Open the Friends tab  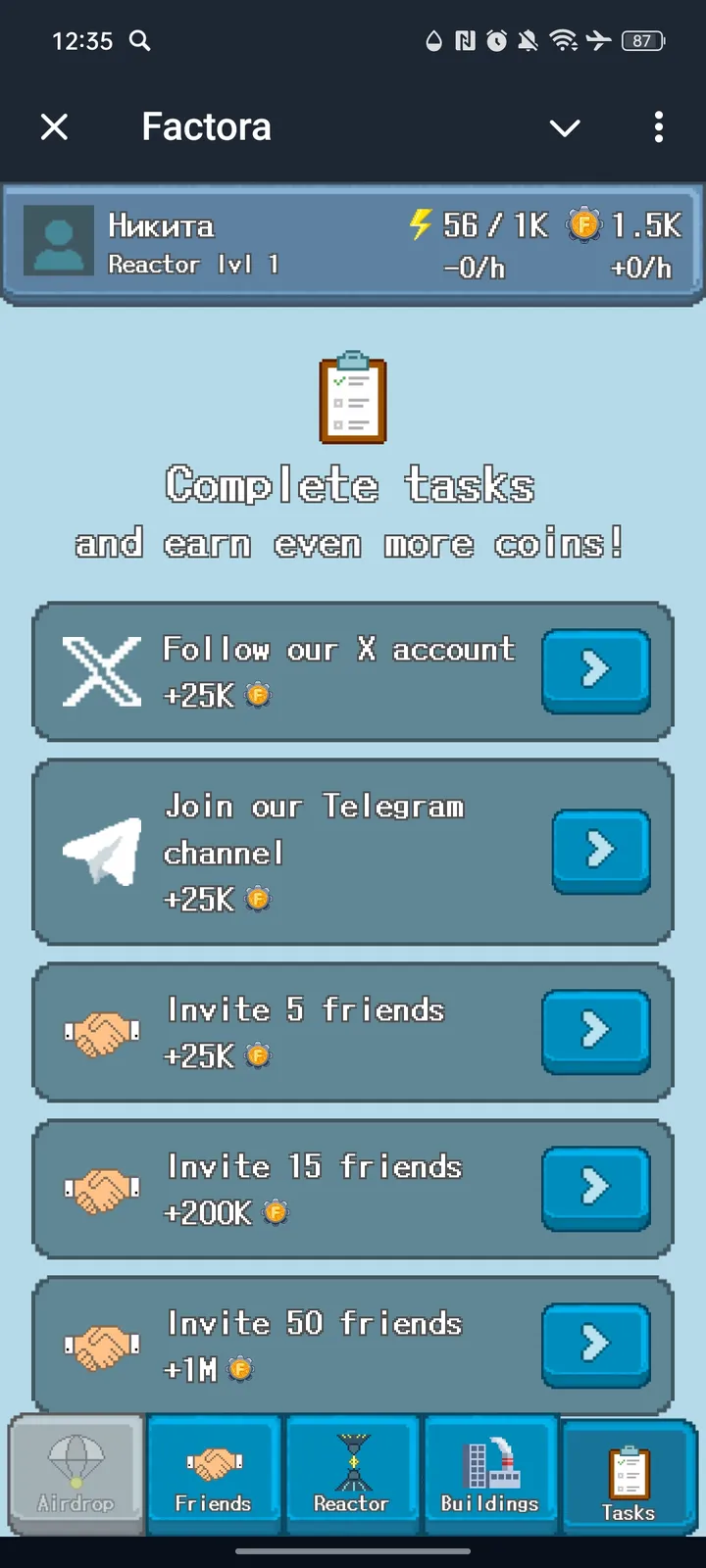tap(214, 1475)
